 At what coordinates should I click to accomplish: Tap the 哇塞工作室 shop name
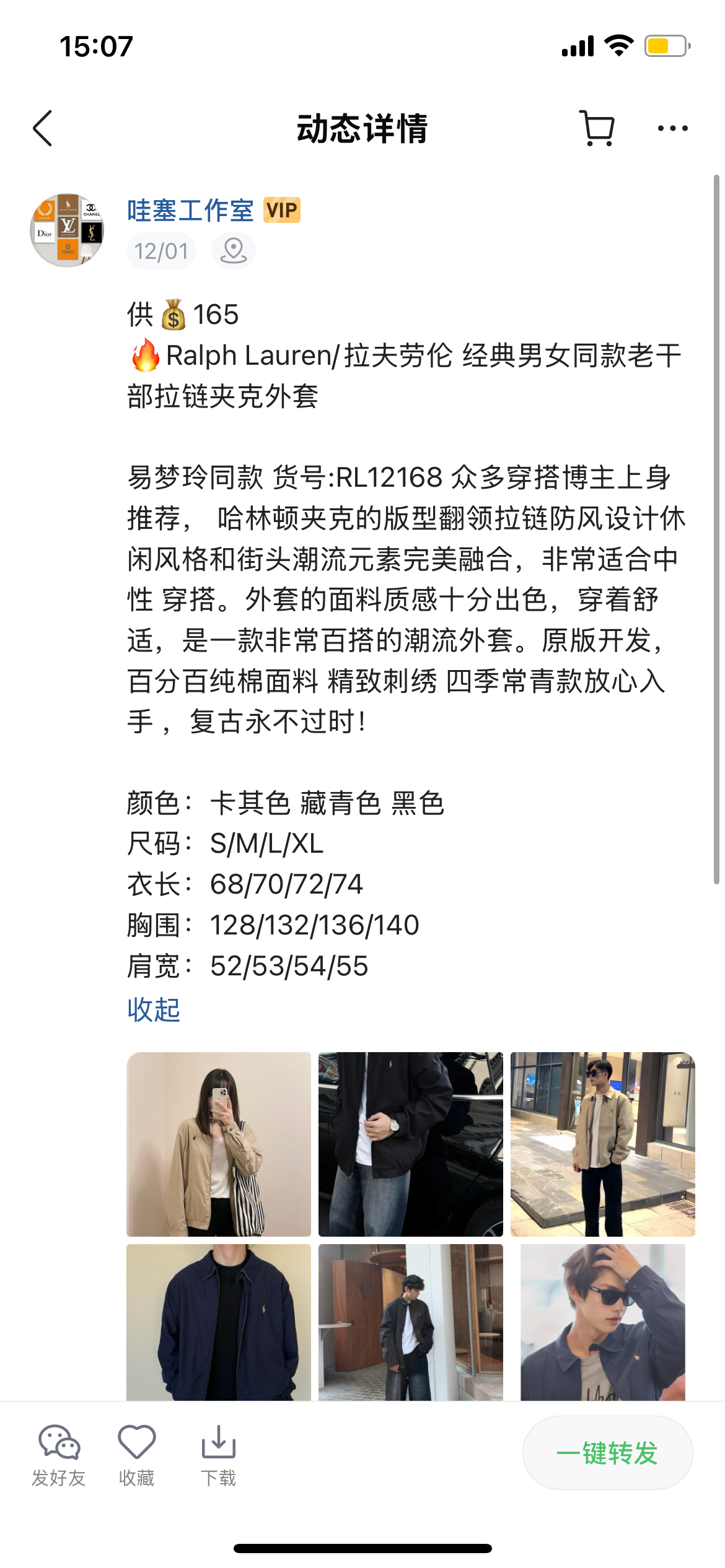click(x=190, y=211)
